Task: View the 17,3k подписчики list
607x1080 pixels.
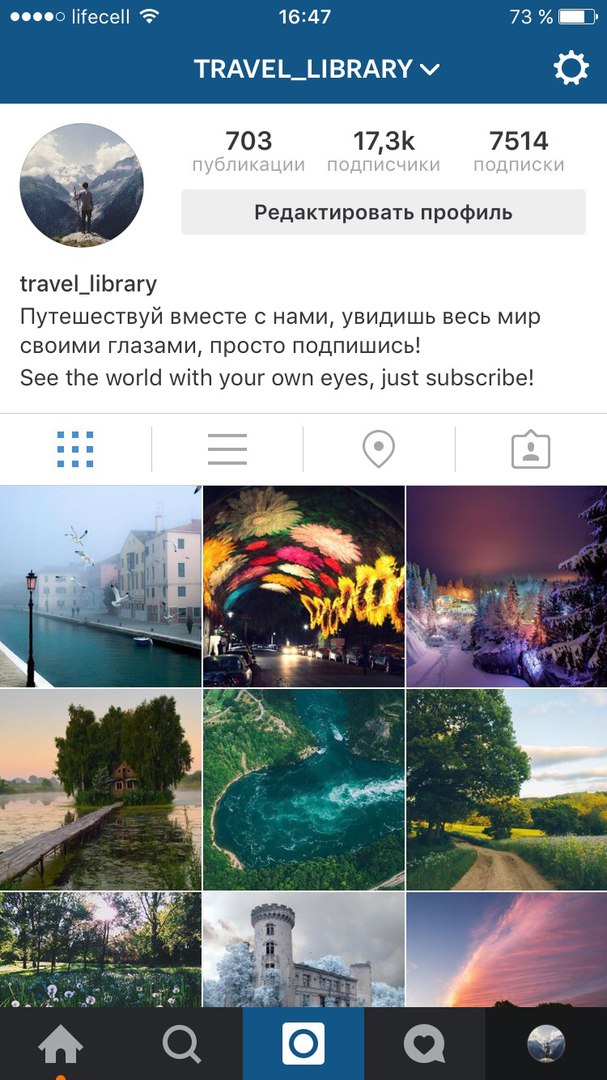Action: coord(383,151)
